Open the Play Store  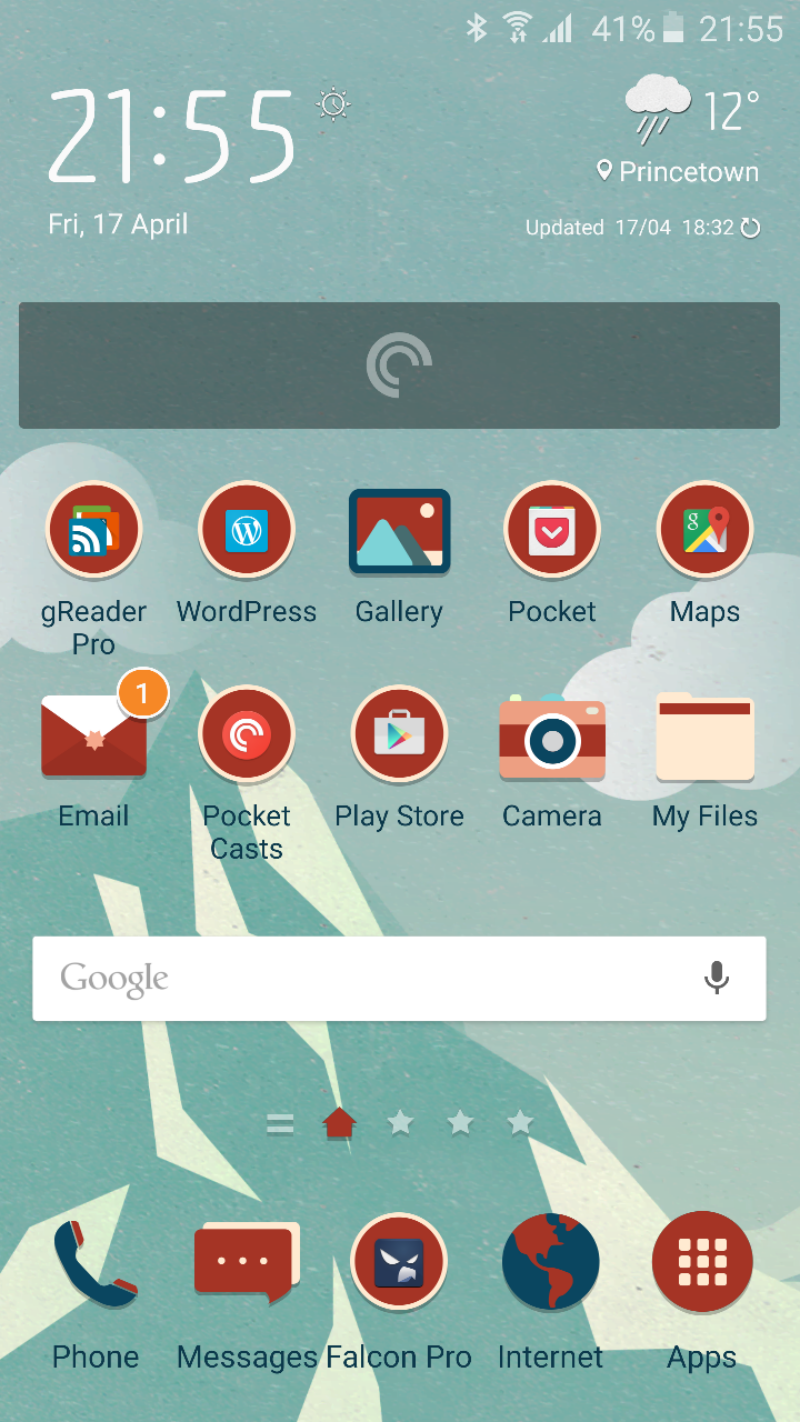coord(399,736)
